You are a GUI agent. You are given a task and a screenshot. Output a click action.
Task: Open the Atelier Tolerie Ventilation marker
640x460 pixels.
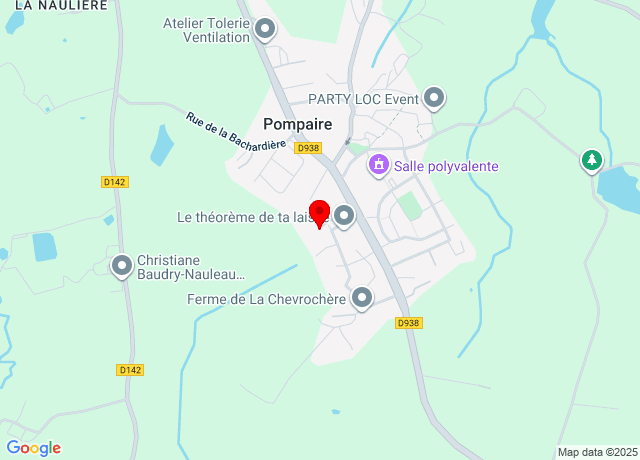pyautogui.click(x=265, y=29)
